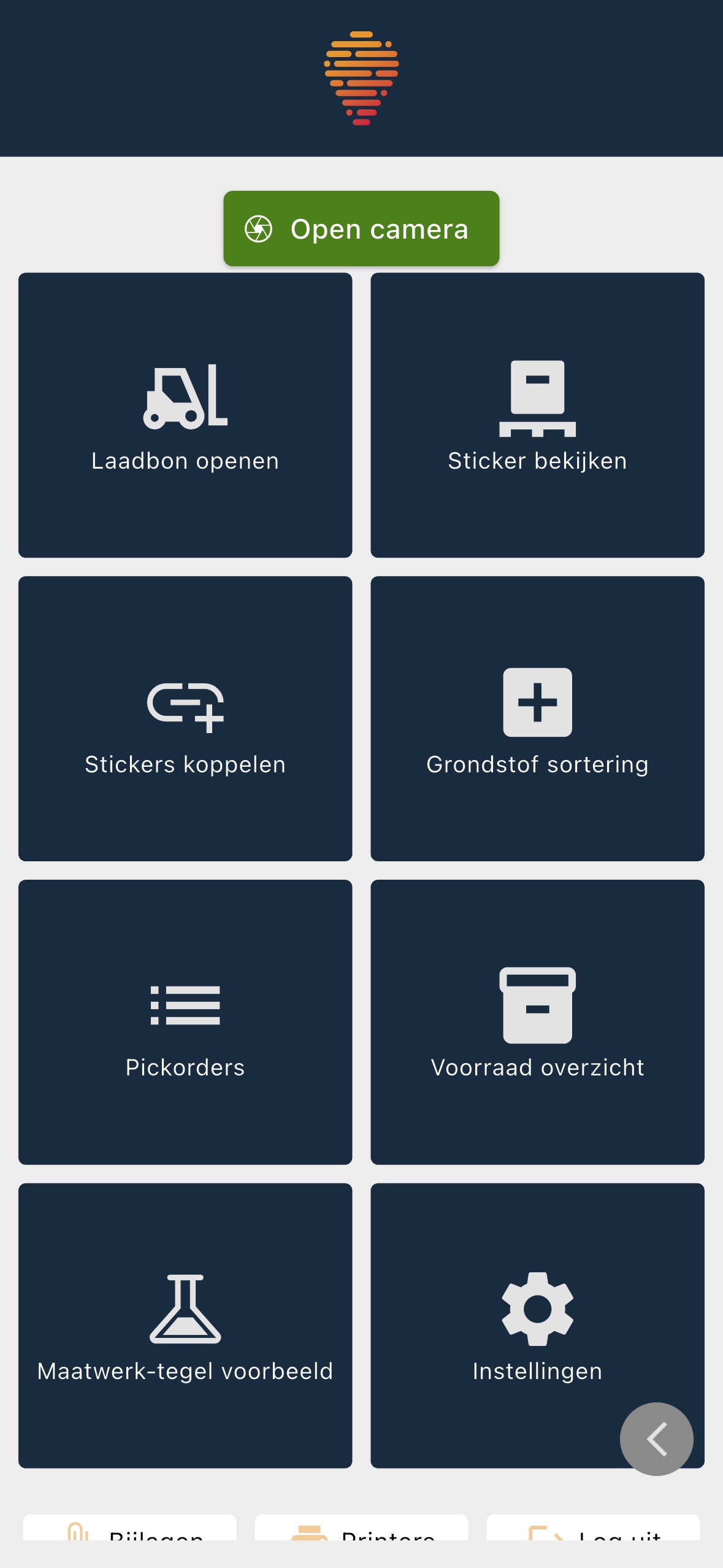Open the Printers button

(x=361, y=1528)
